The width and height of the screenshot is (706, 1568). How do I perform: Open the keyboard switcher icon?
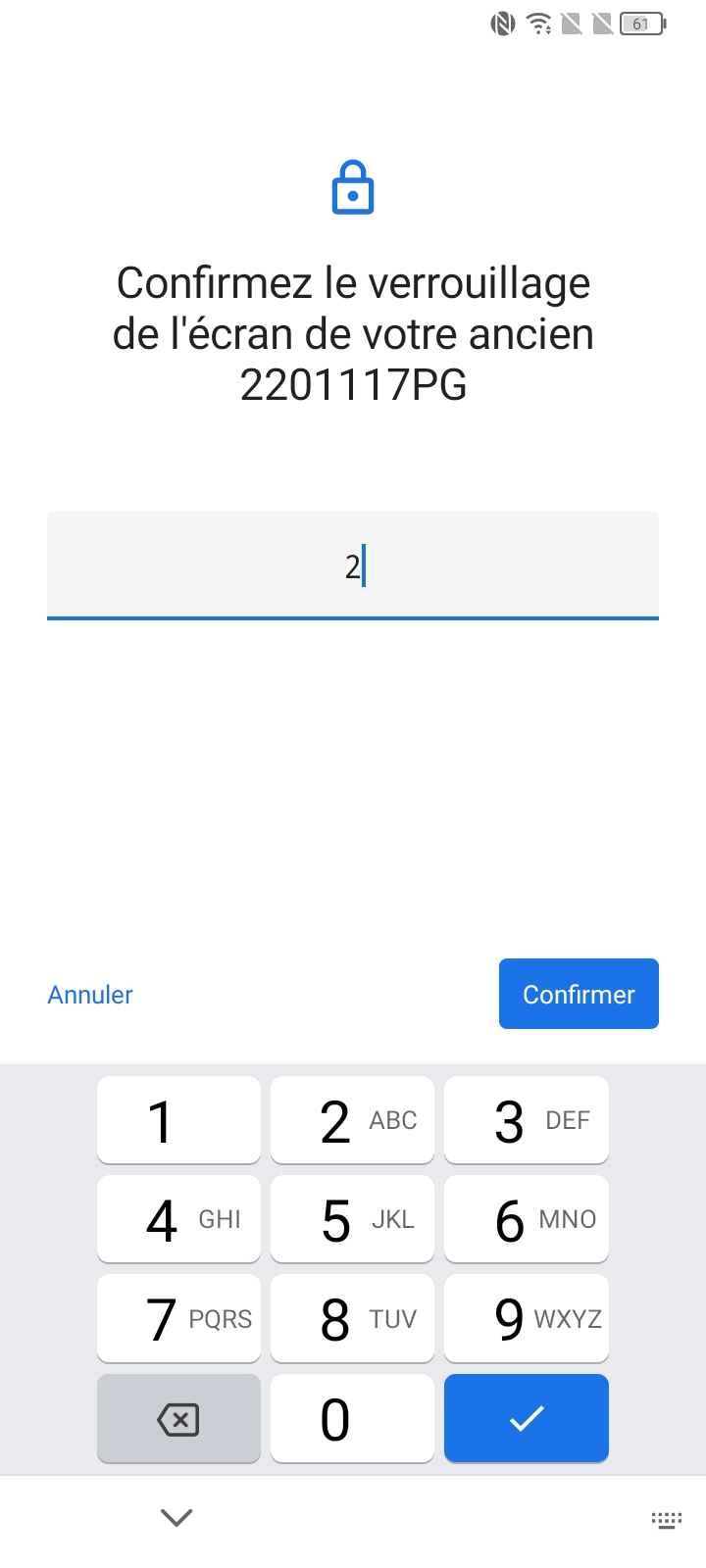pyautogui.click(x=667, y=1520)
